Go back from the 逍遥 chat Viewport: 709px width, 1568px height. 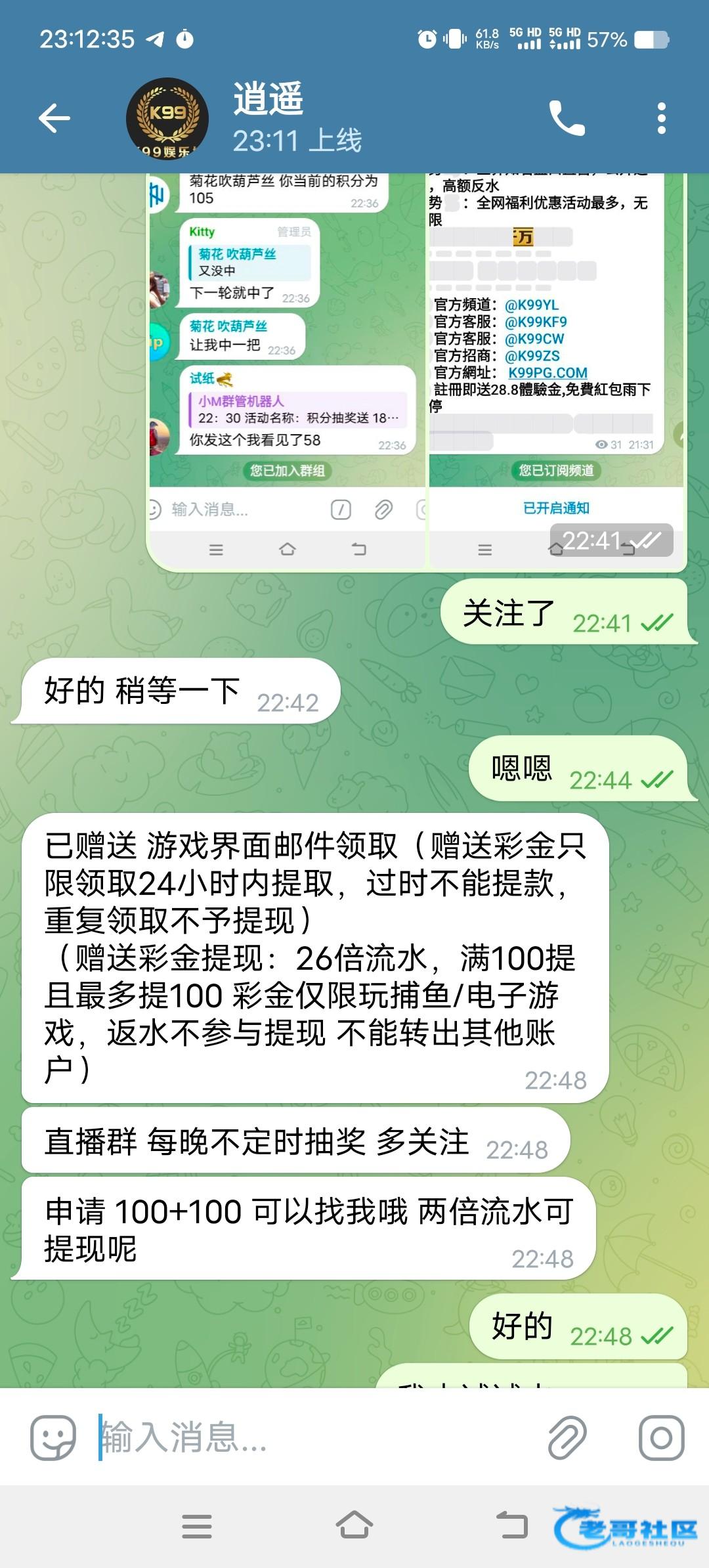[x=54, y=118]
